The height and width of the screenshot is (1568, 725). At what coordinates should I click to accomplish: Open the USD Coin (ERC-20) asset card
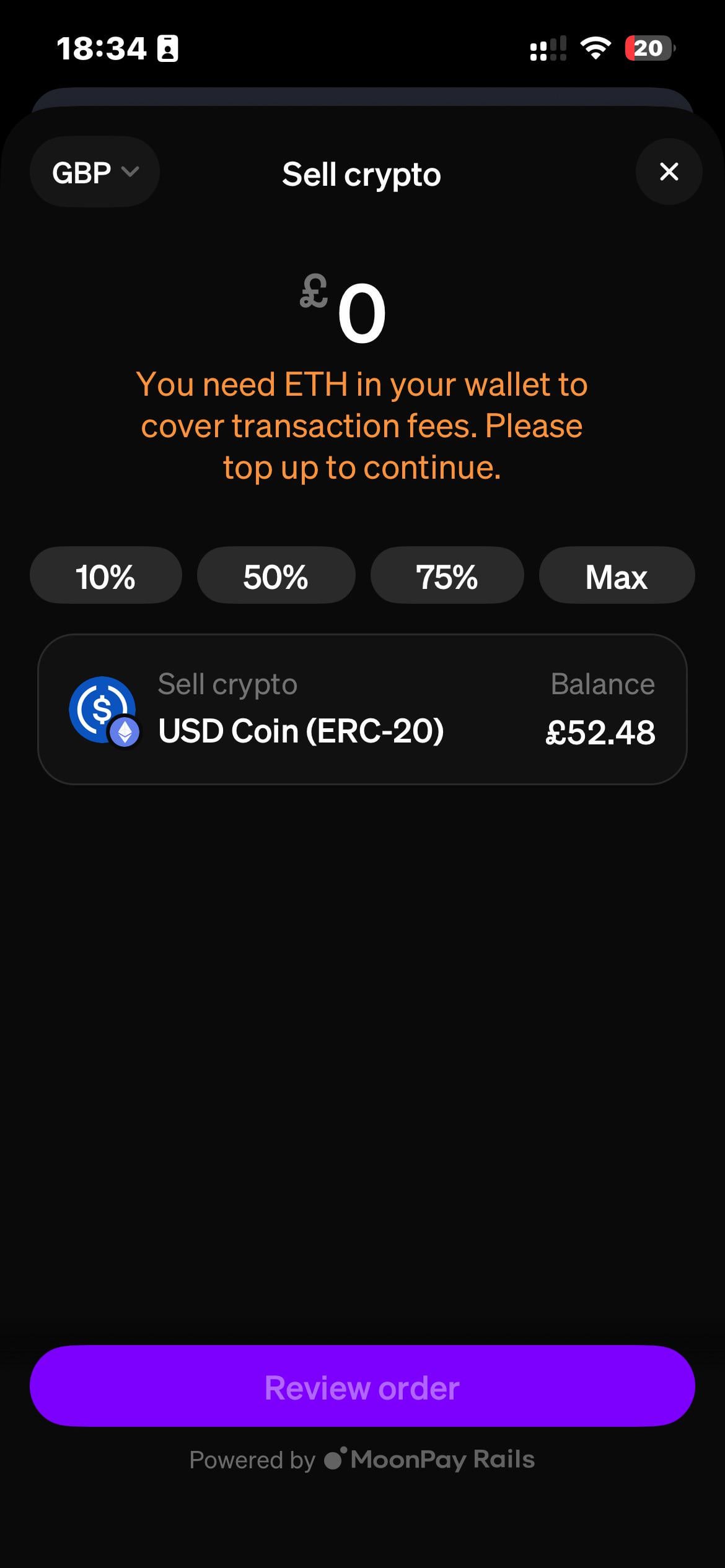coord(362,709)
